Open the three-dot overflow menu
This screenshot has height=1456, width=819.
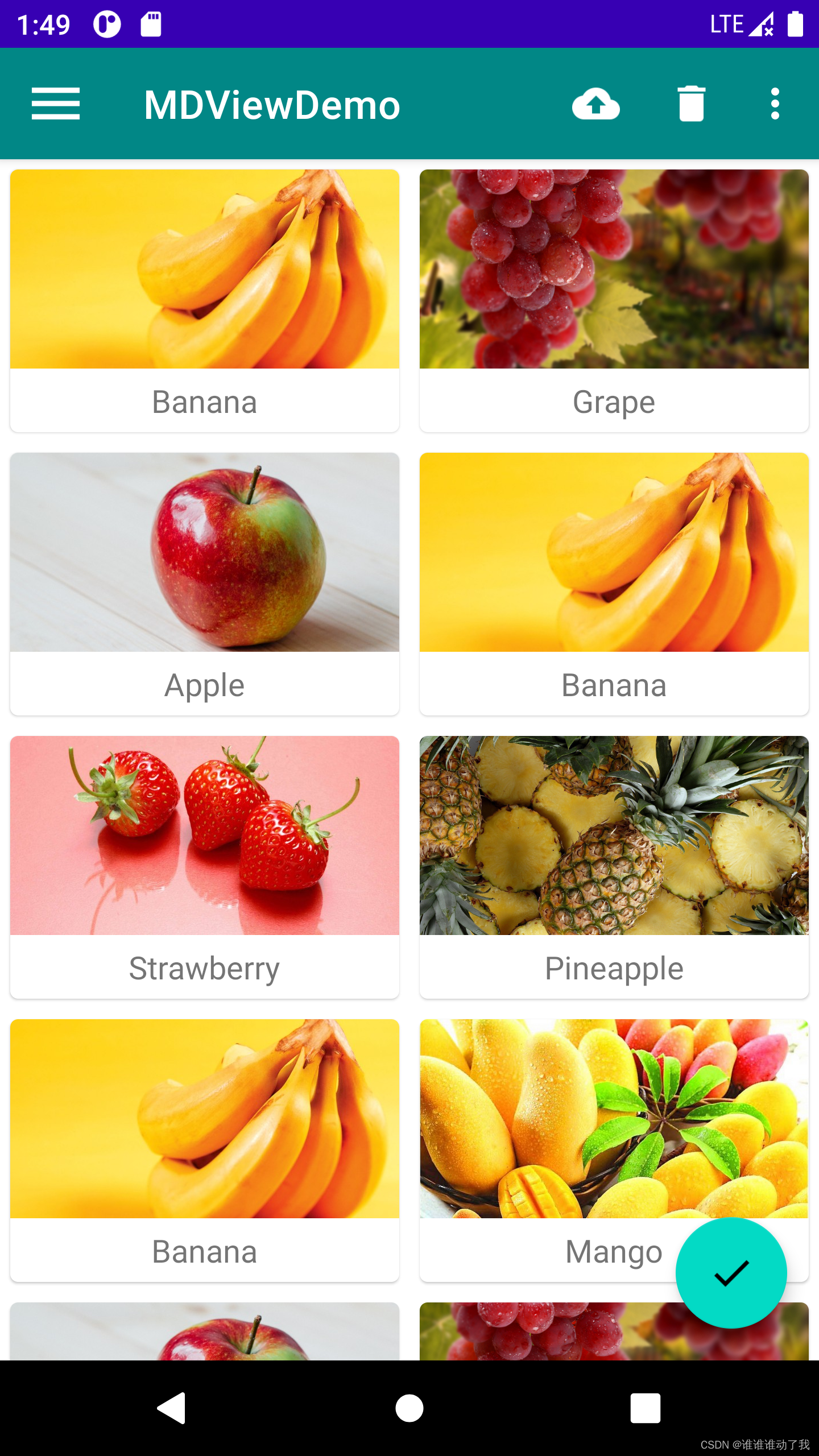tap(775, 104)
